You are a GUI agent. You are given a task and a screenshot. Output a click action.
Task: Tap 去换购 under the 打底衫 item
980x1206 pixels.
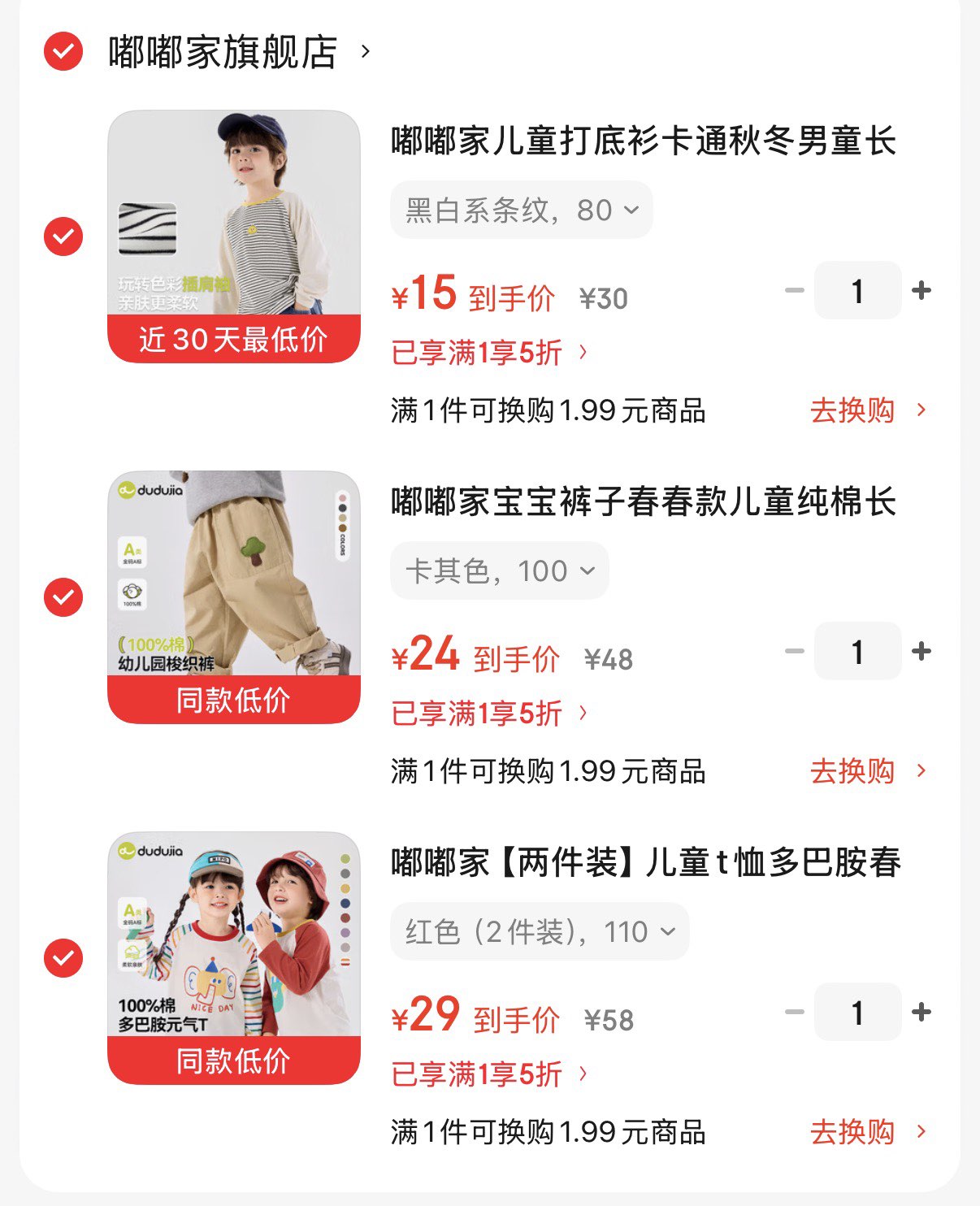(x=866, y=410)
